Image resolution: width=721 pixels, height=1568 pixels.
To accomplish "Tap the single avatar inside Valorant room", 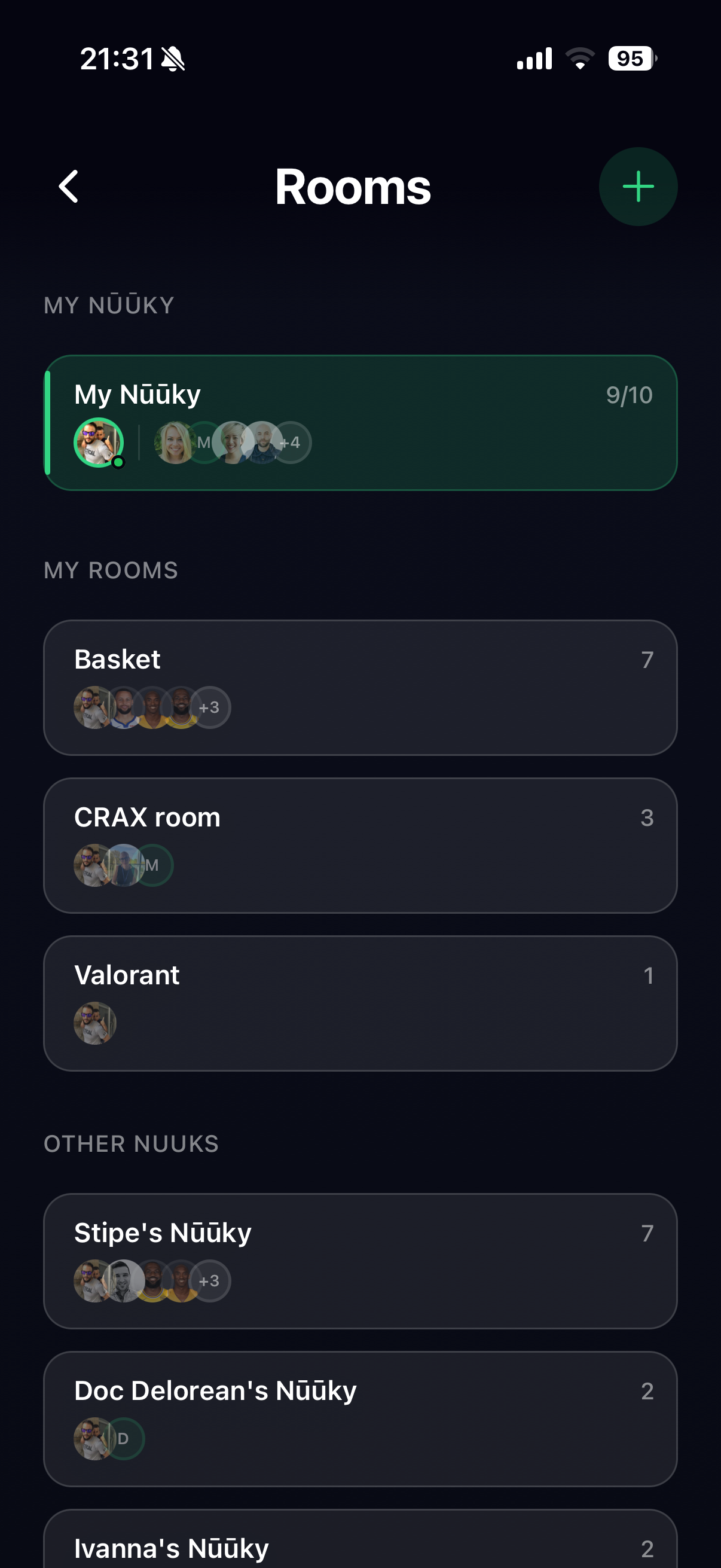I will point(93,1023).
